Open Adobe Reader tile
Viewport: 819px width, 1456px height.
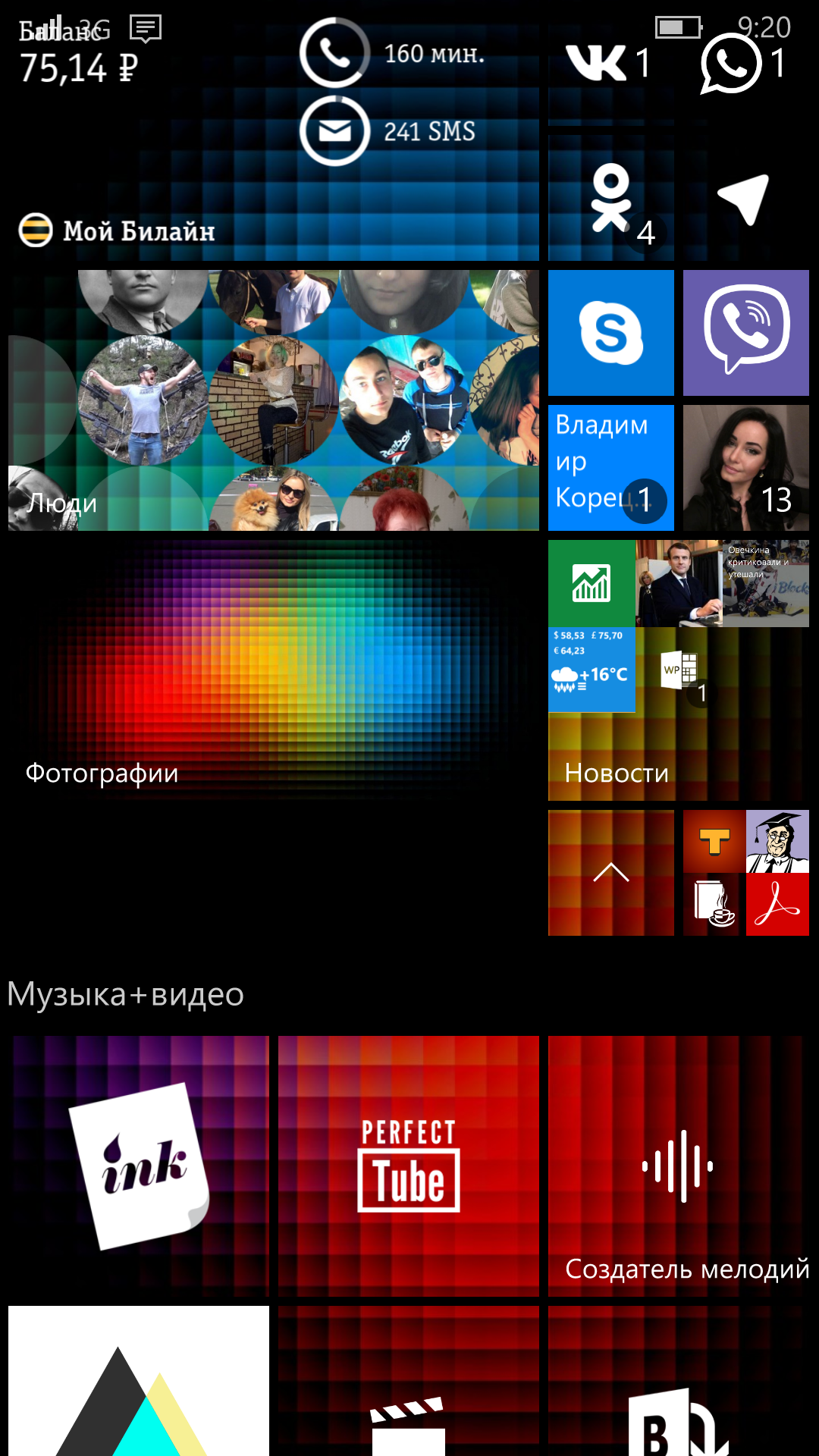click(x=777, y=905)
